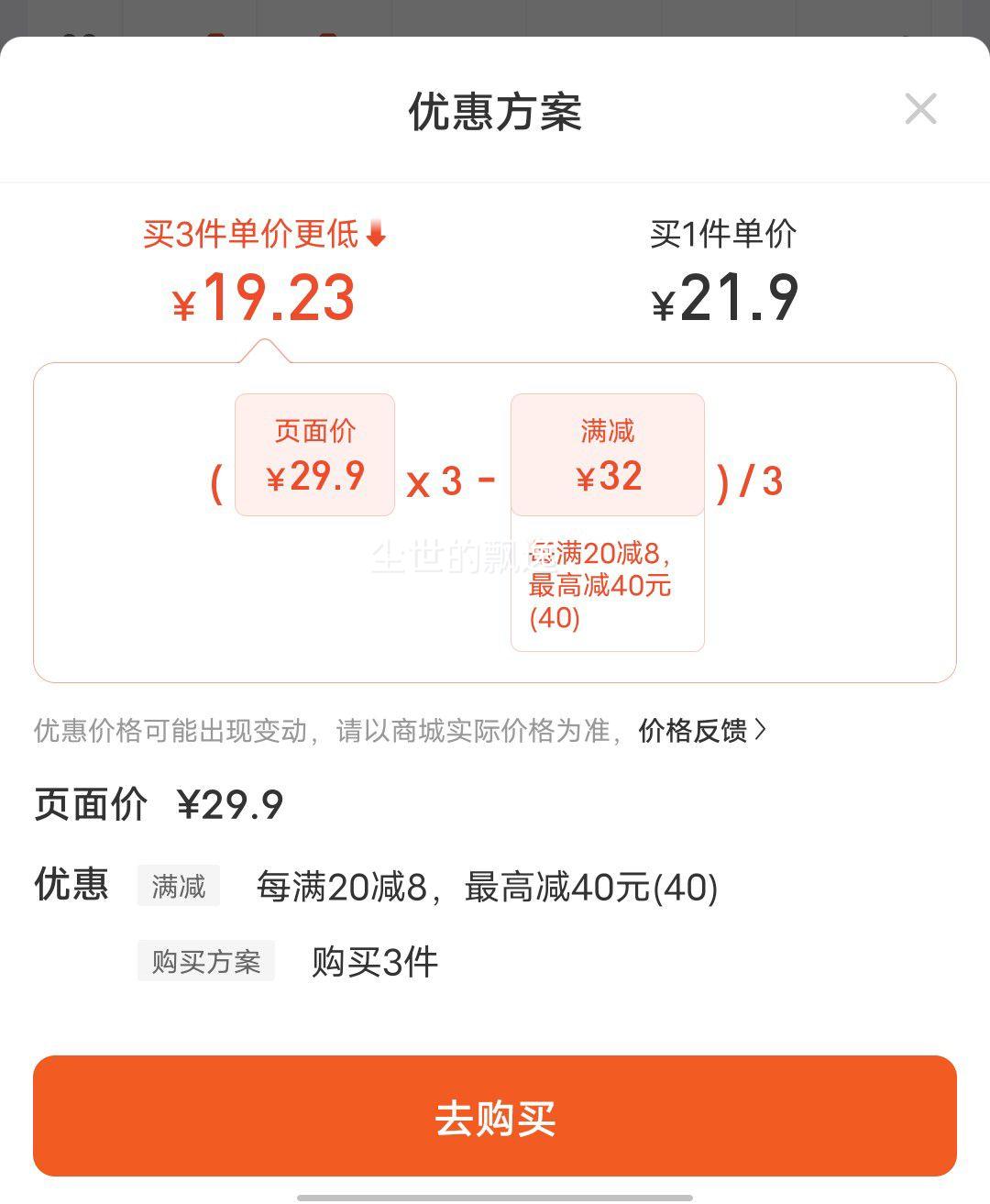Select the 买1件单价 option
990x1204 pixels.
(723, 236)
